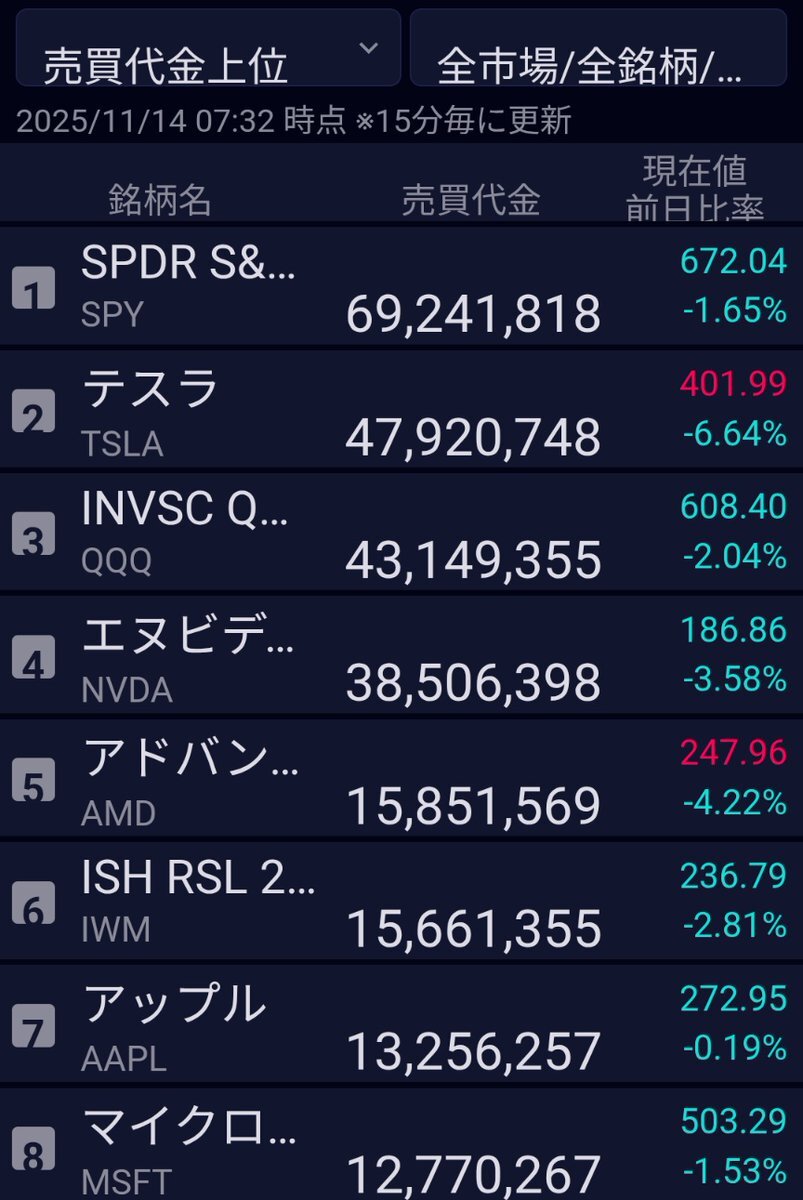
Task: Tap the AMD row
Action: tap(400, 781)
